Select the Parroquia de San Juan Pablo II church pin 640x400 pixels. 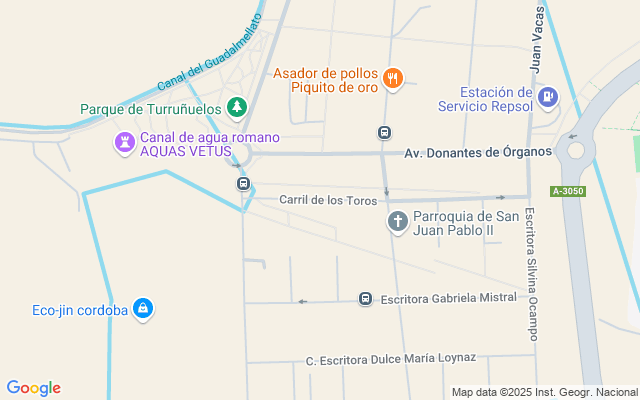[x=398, y=222]
